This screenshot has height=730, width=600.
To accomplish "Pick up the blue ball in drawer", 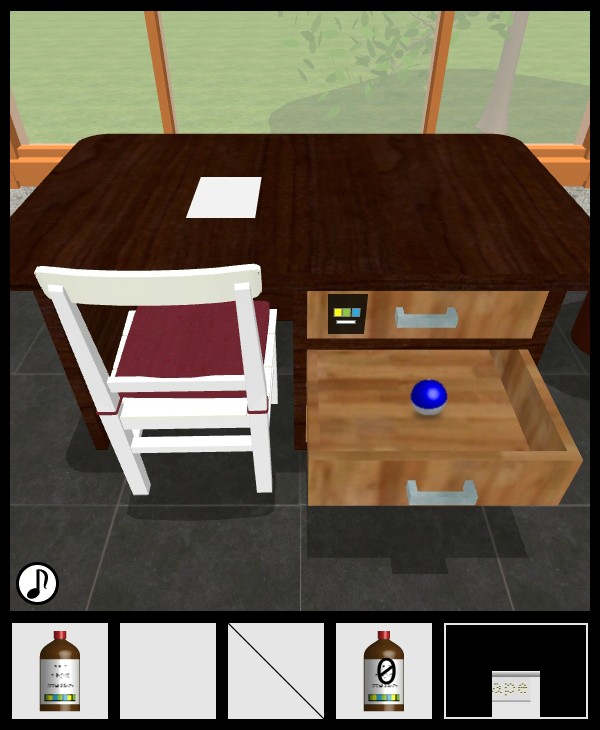I will click(x=428, y=396).
